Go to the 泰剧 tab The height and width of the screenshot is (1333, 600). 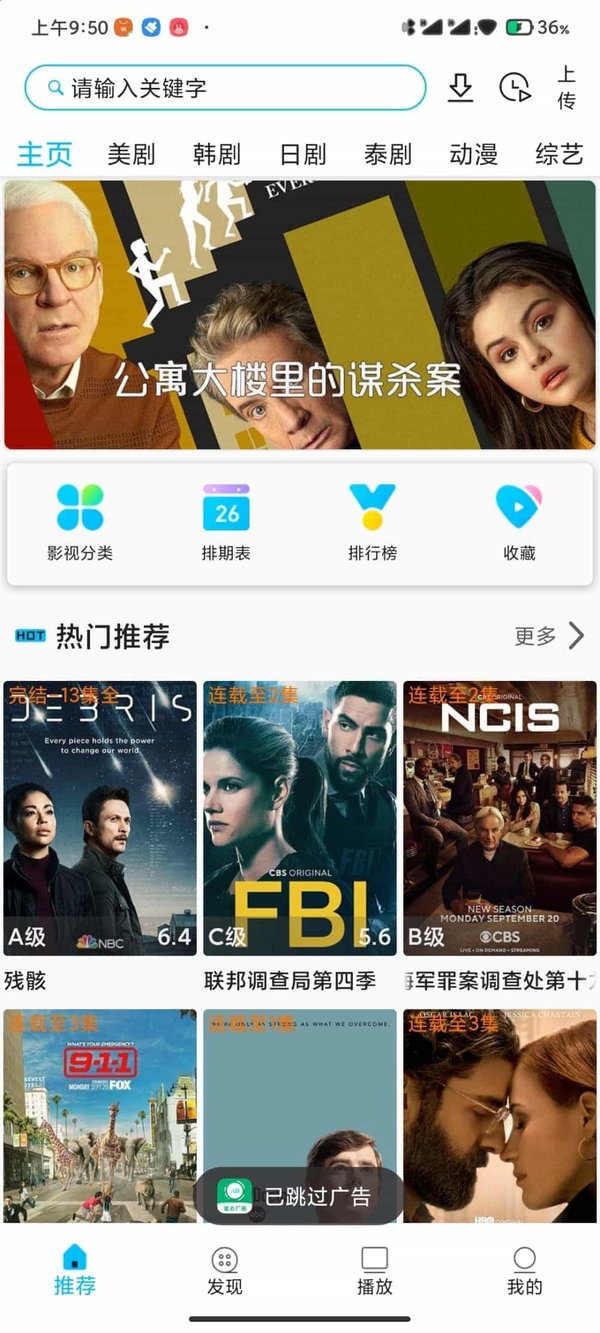pyautogui.click(x=388, y=154)
